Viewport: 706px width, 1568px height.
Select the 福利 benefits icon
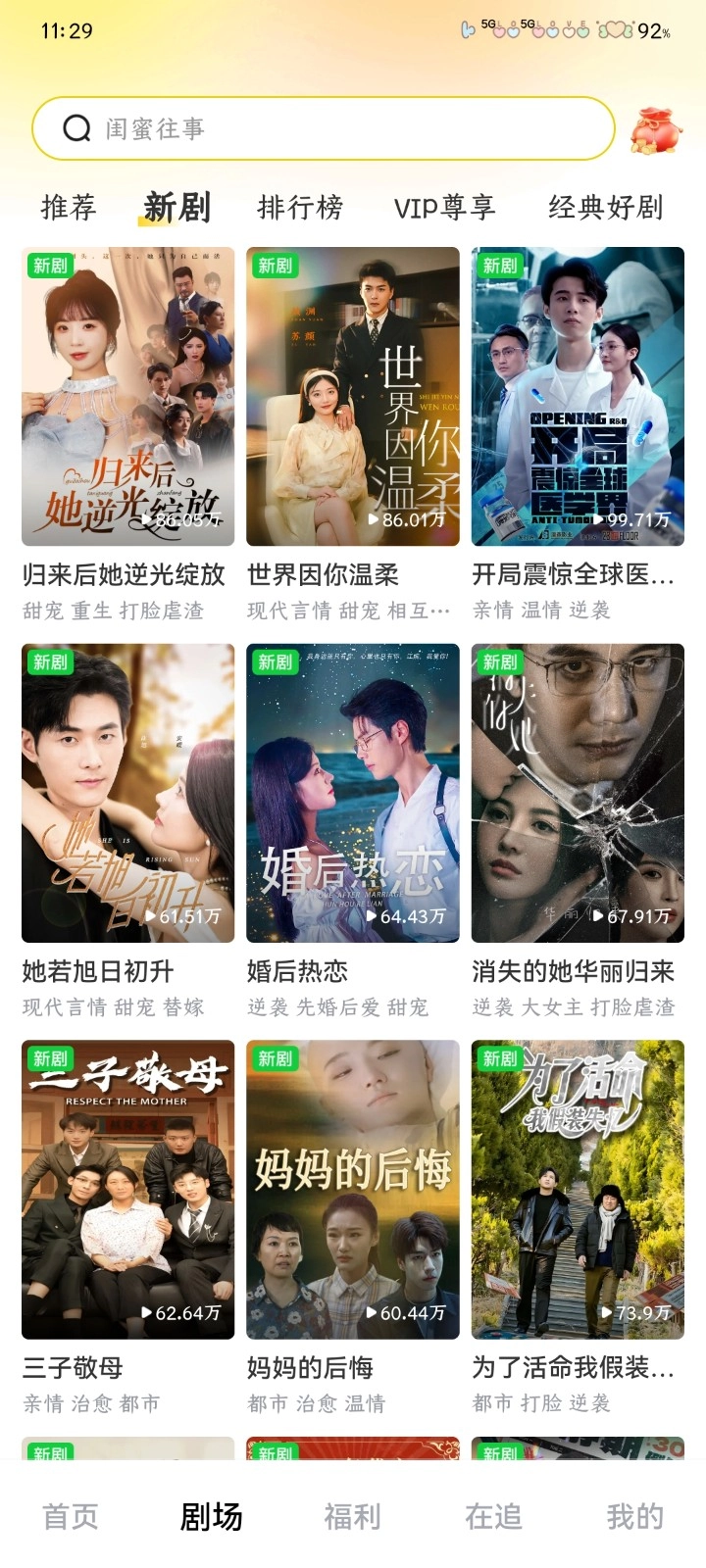click(x=352, y=1515)
